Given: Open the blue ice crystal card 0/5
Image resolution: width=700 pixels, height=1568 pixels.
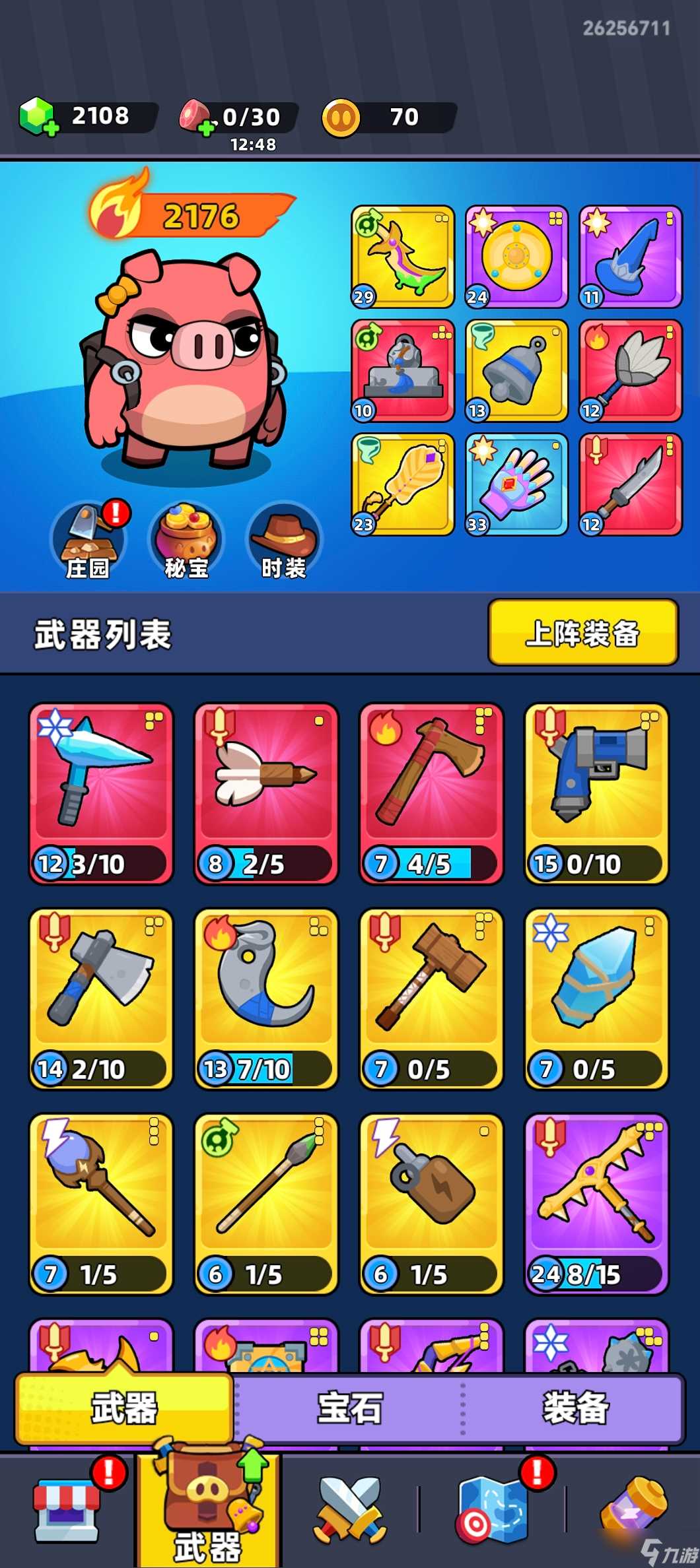Looking at the screenshot, I should (x=596, y=998).
